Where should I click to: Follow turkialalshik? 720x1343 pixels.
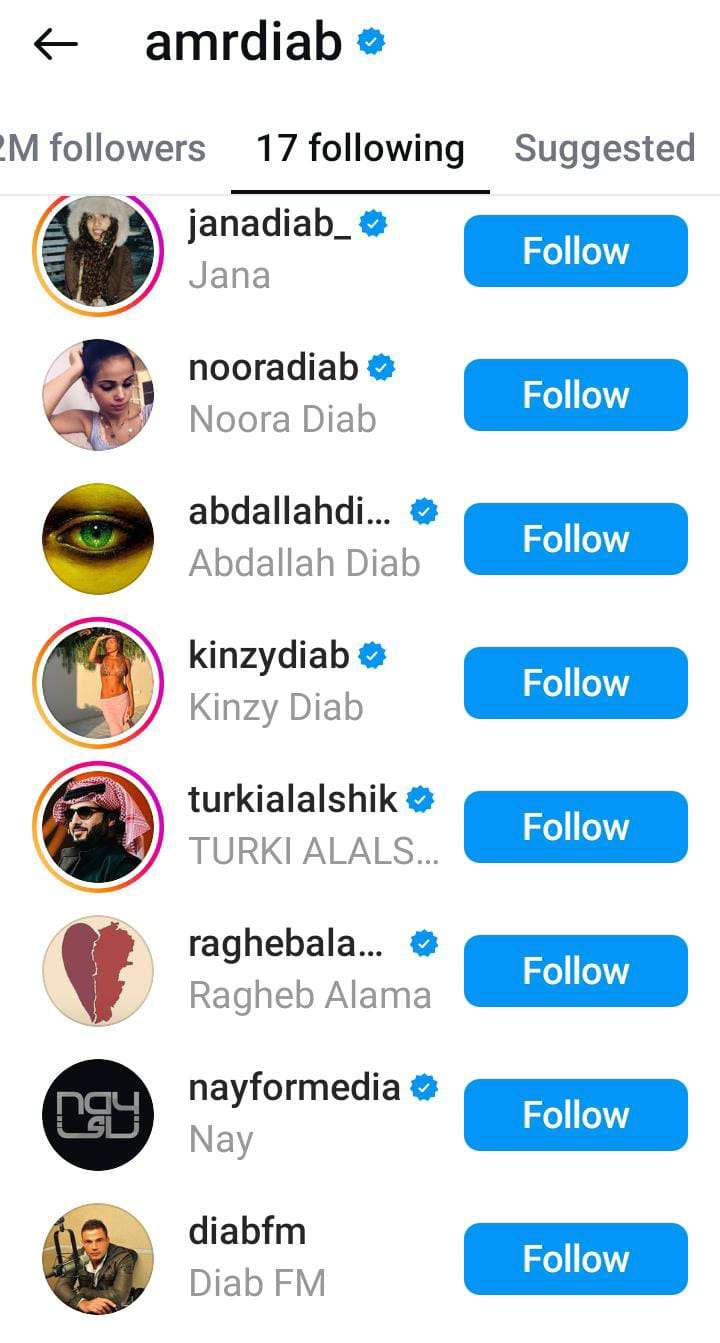tap(575, 827)
